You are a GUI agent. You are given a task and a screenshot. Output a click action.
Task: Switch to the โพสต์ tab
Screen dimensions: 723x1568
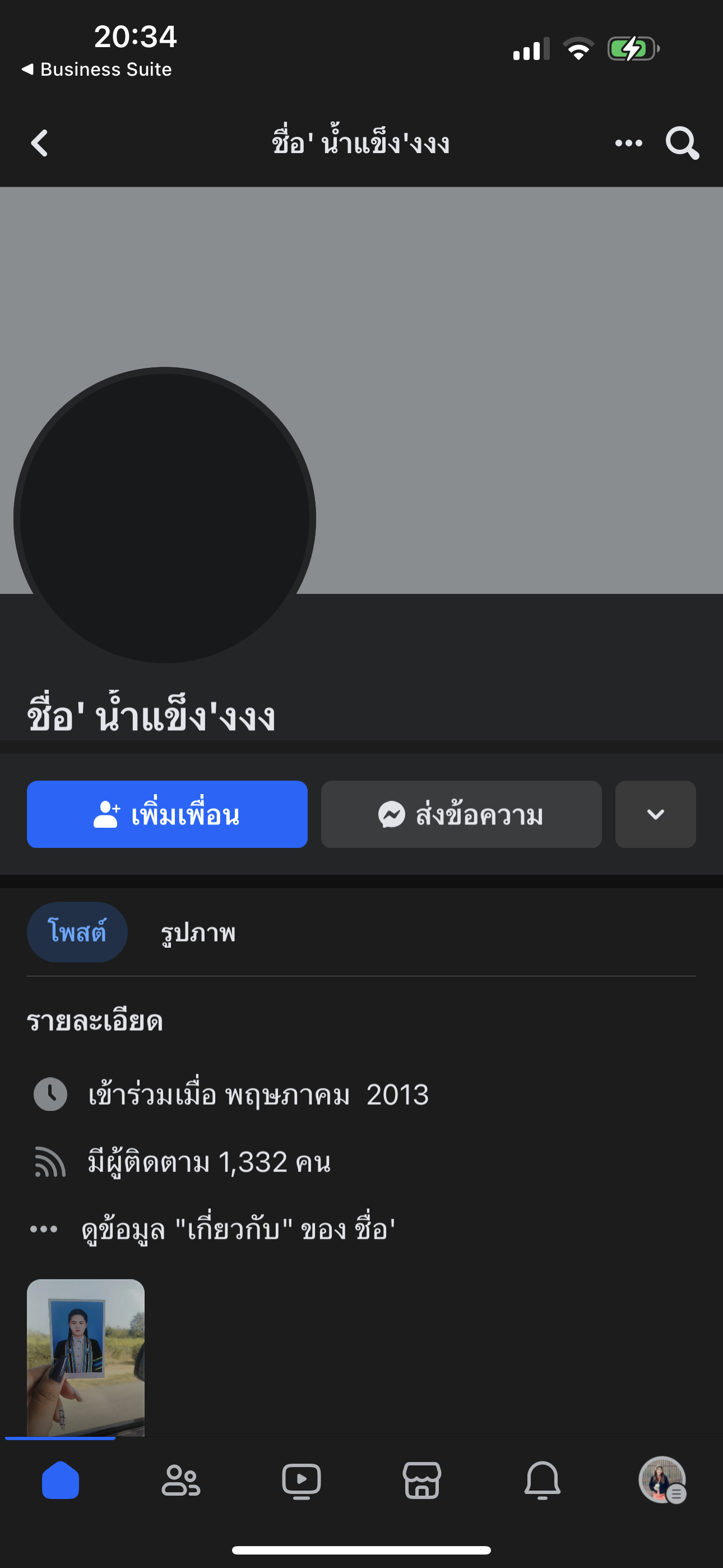77,932
